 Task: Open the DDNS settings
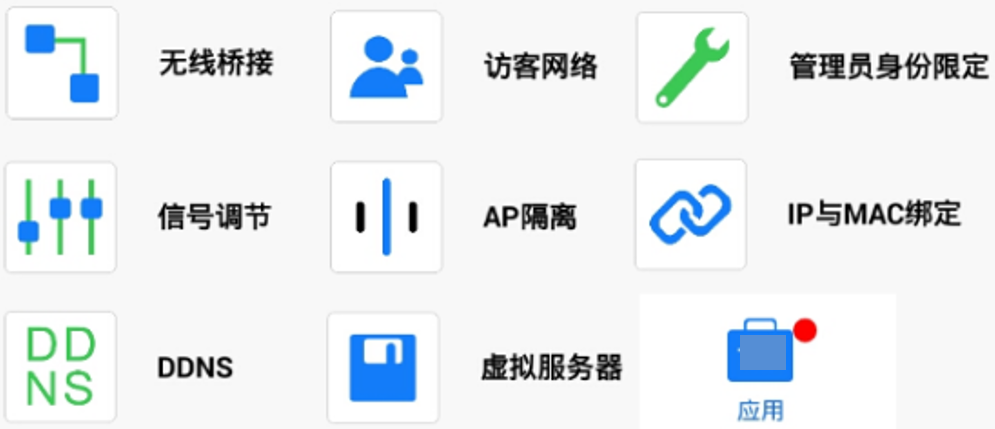pyautogui.click(x=60, y=367)
